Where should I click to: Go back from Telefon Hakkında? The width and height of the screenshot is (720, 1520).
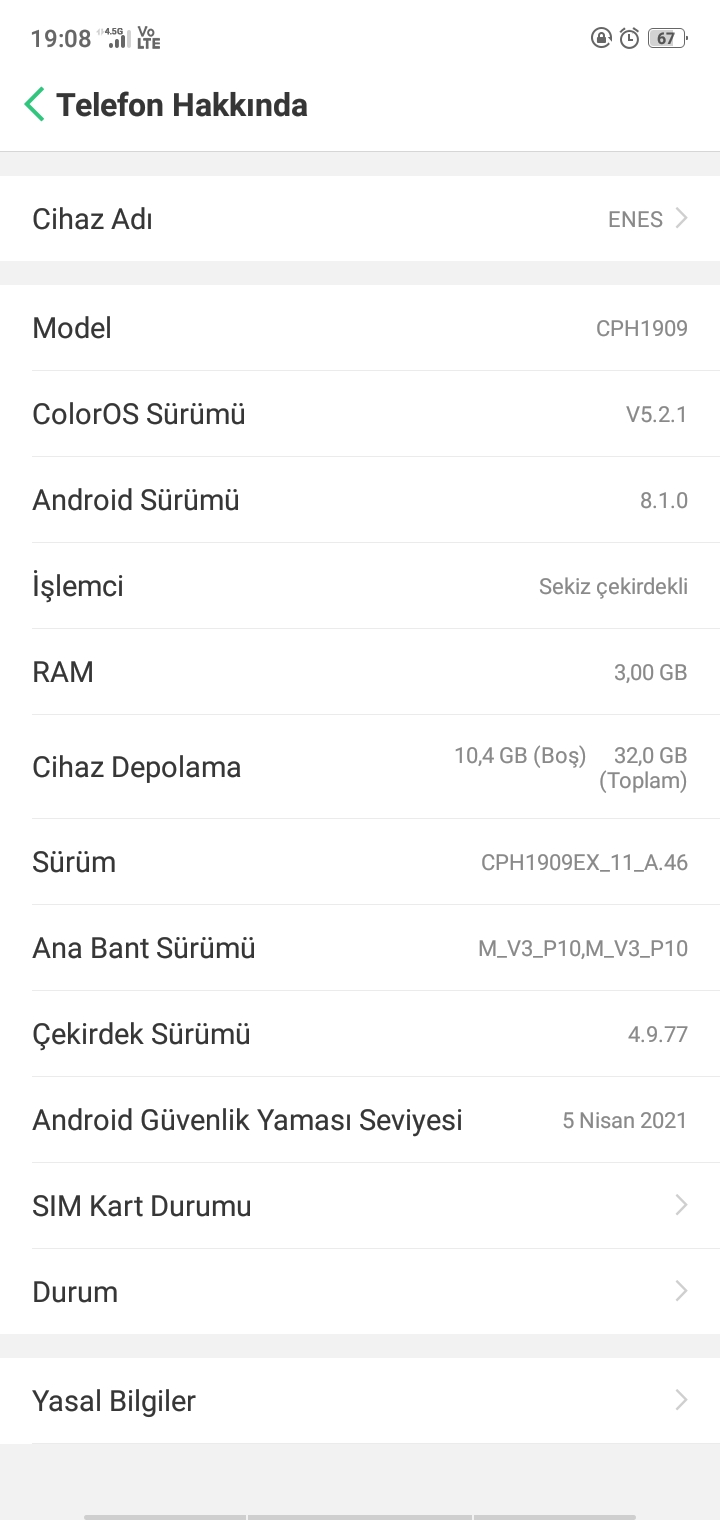(x=35, y=104)
